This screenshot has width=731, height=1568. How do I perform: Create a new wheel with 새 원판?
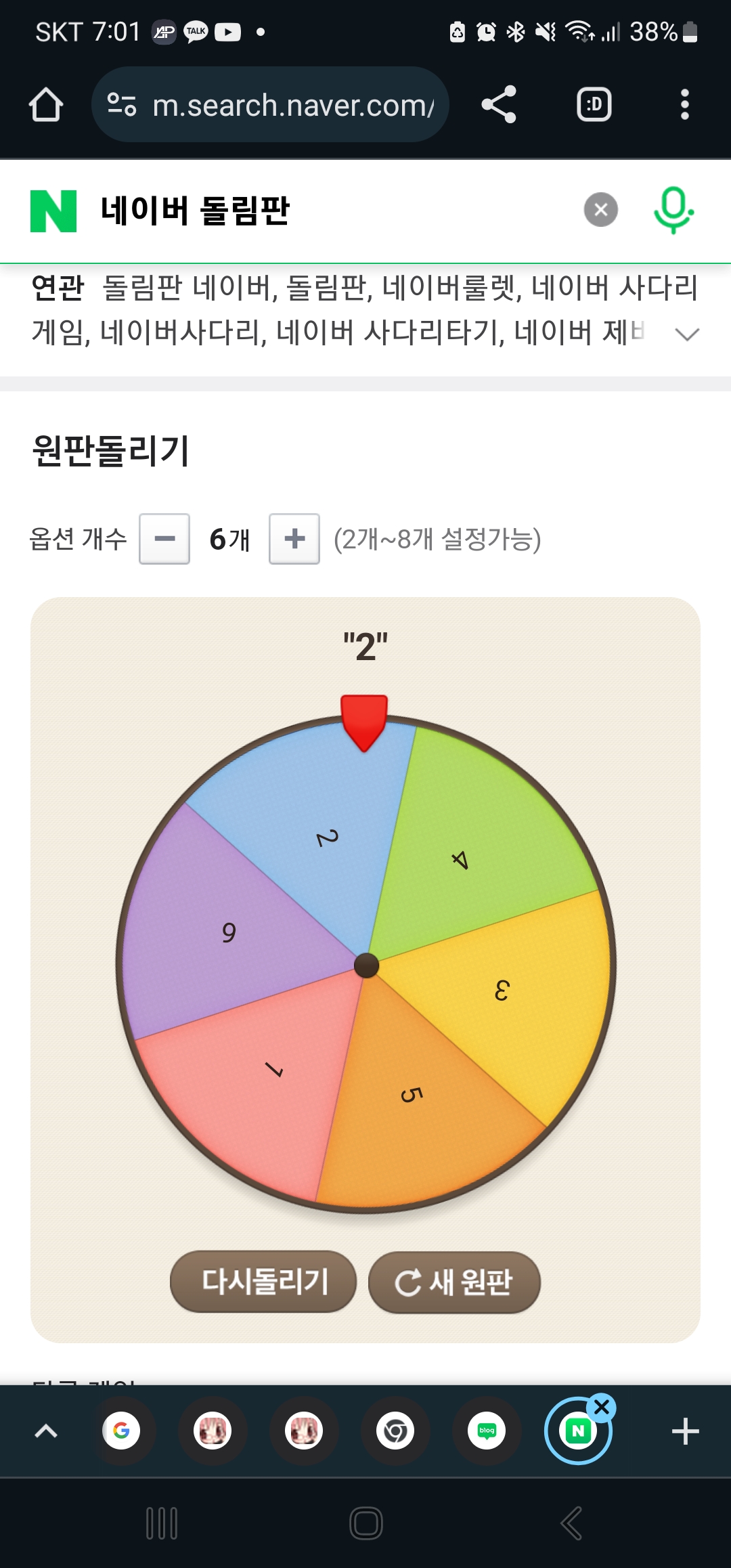454,1282
